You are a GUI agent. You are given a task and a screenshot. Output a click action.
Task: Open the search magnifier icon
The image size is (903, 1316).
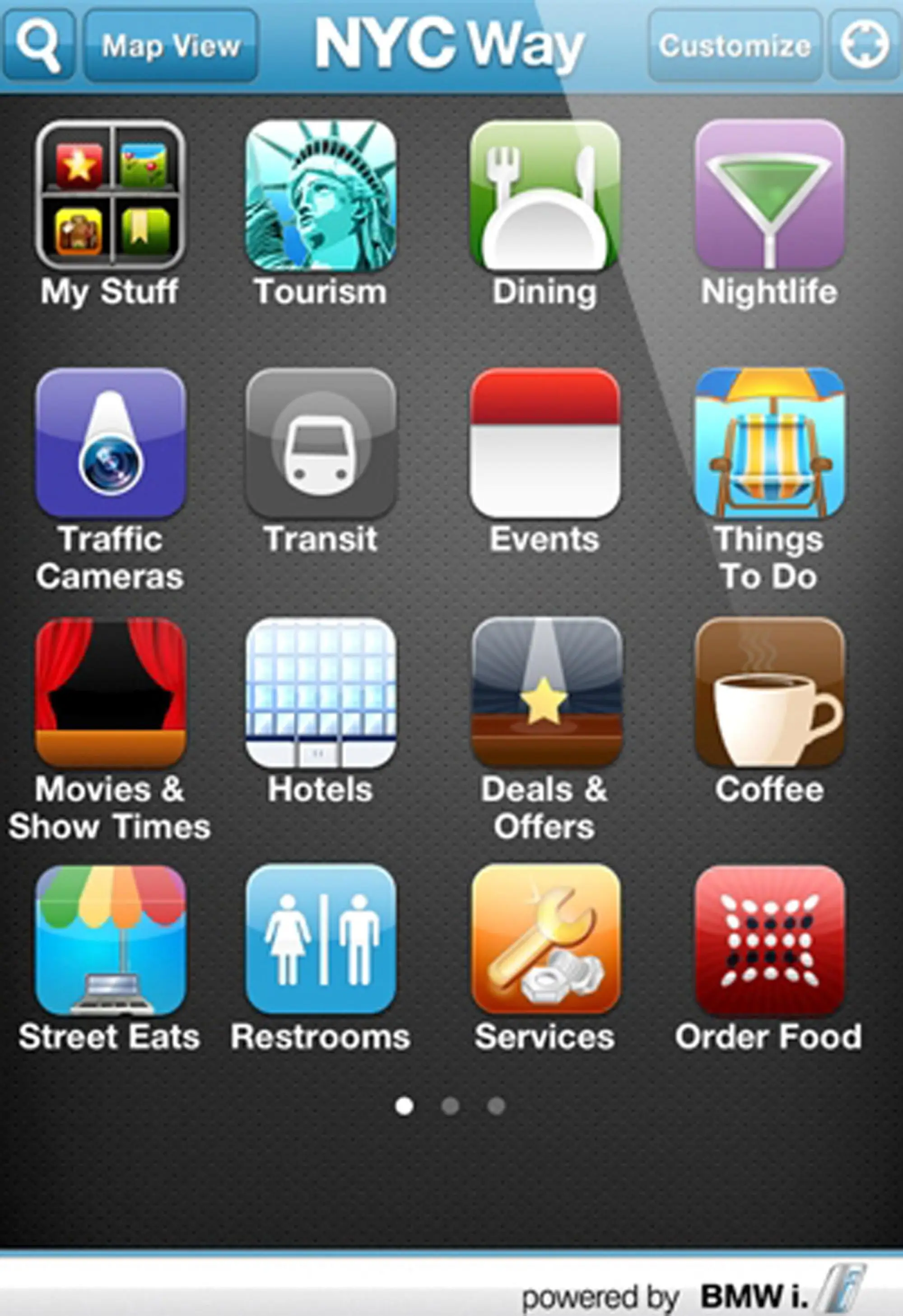tap(38, 45)
